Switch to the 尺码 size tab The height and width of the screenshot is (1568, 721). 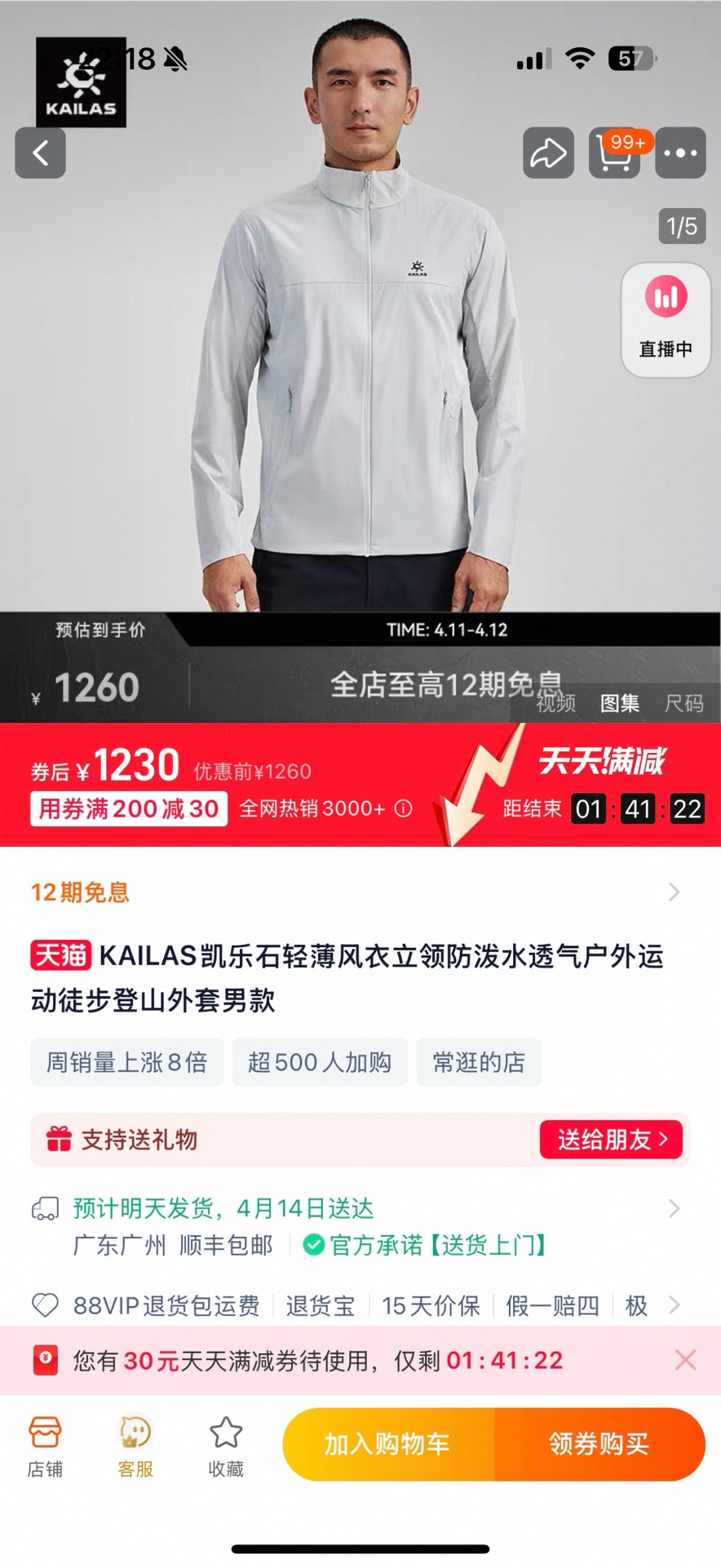(683, 703)
